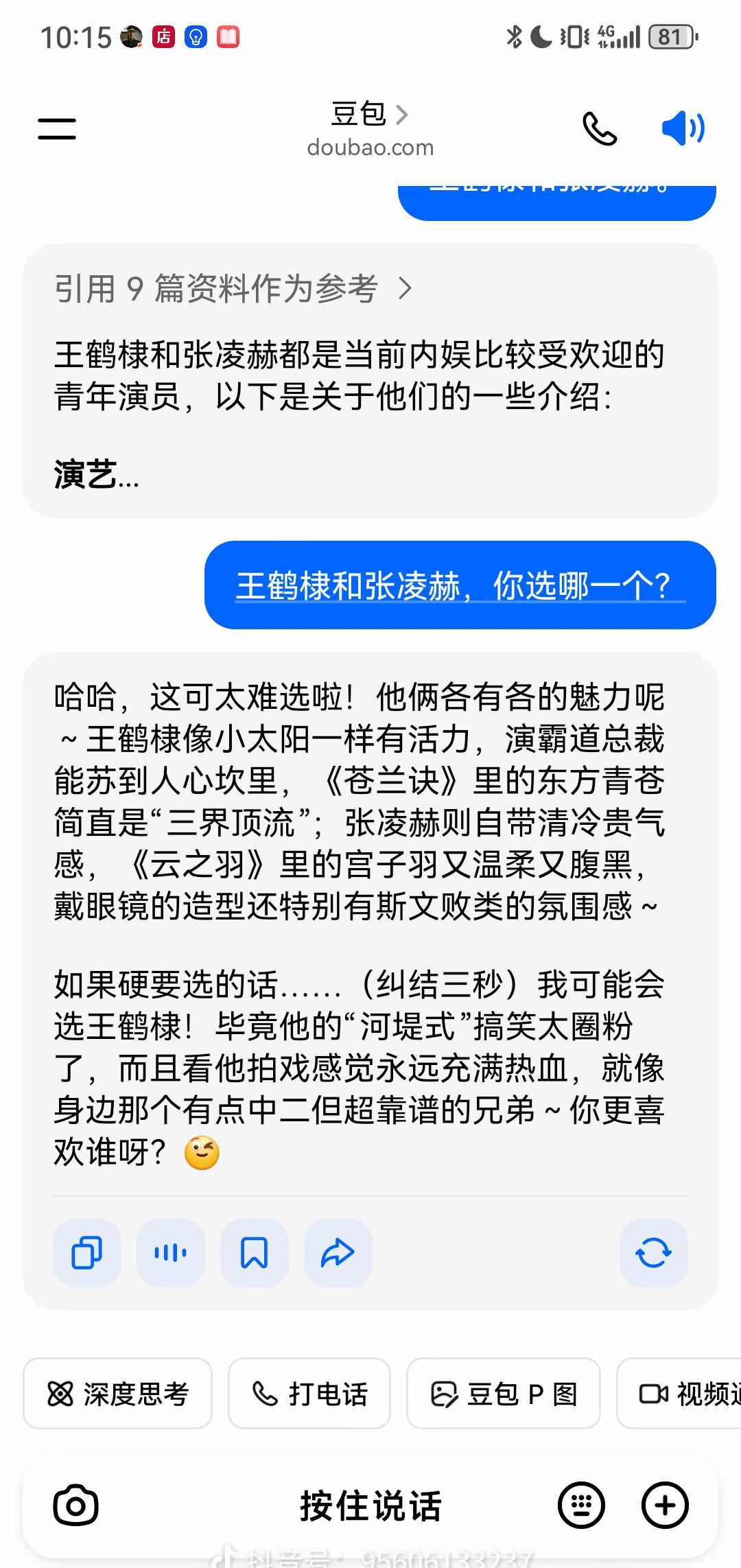Tap the 按住说话 voice button
Viewport: 741px width, 1568px height.
click(x=370, y=1506)
